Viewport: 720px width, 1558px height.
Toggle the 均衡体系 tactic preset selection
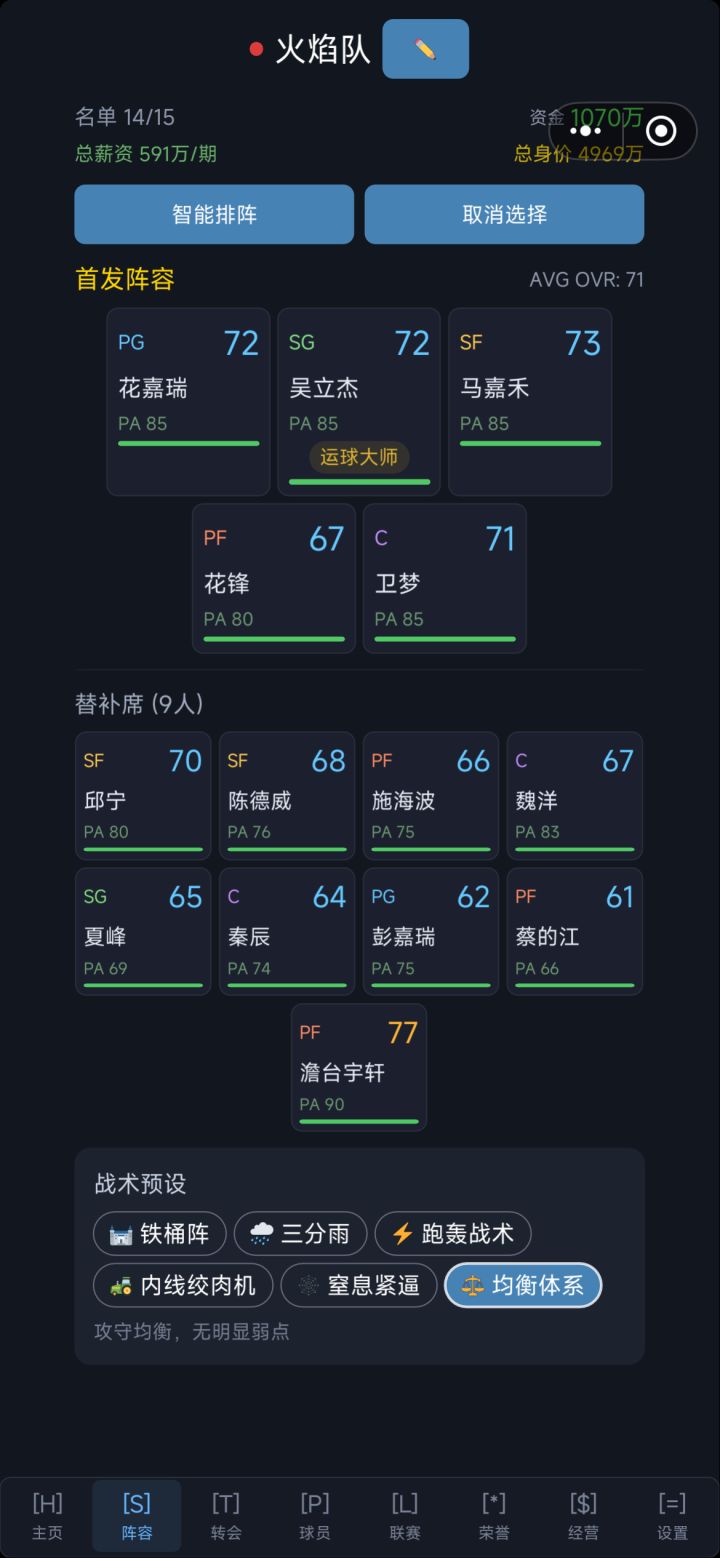[x=522, y=1286]
